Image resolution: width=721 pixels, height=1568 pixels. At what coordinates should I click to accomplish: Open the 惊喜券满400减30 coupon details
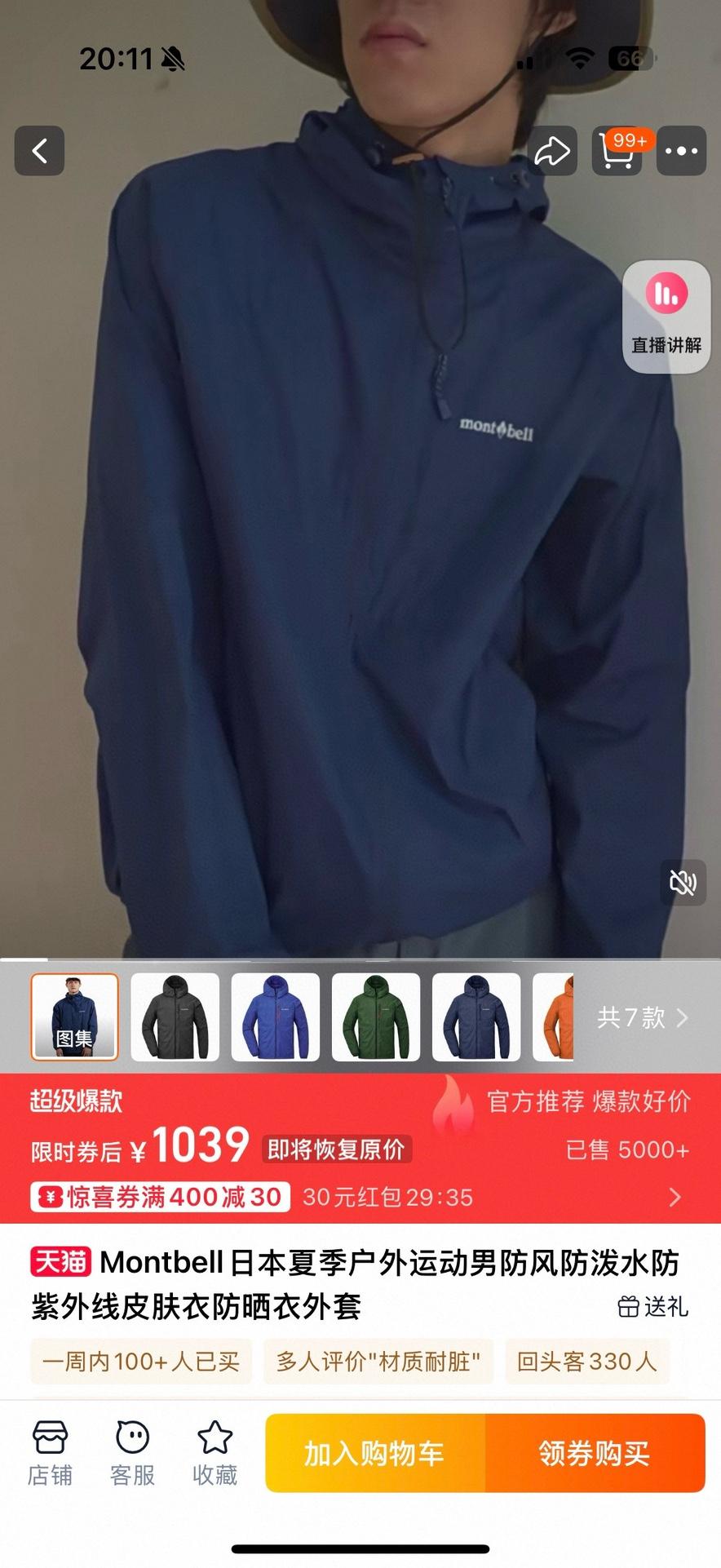161,1197
